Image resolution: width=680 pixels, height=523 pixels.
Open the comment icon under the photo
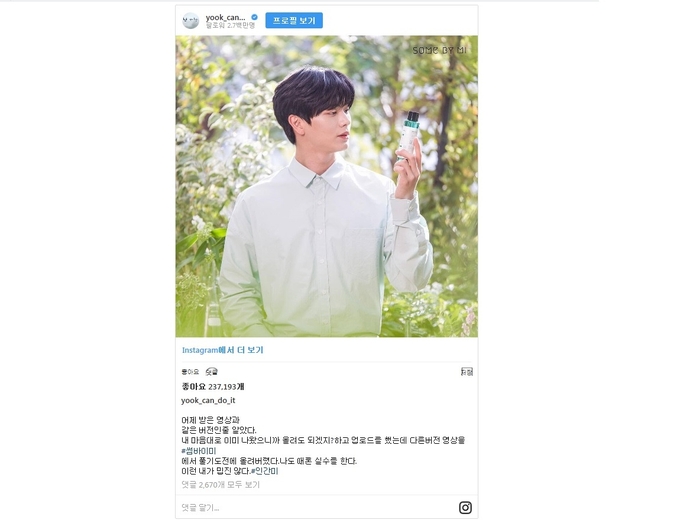(211, 372)
